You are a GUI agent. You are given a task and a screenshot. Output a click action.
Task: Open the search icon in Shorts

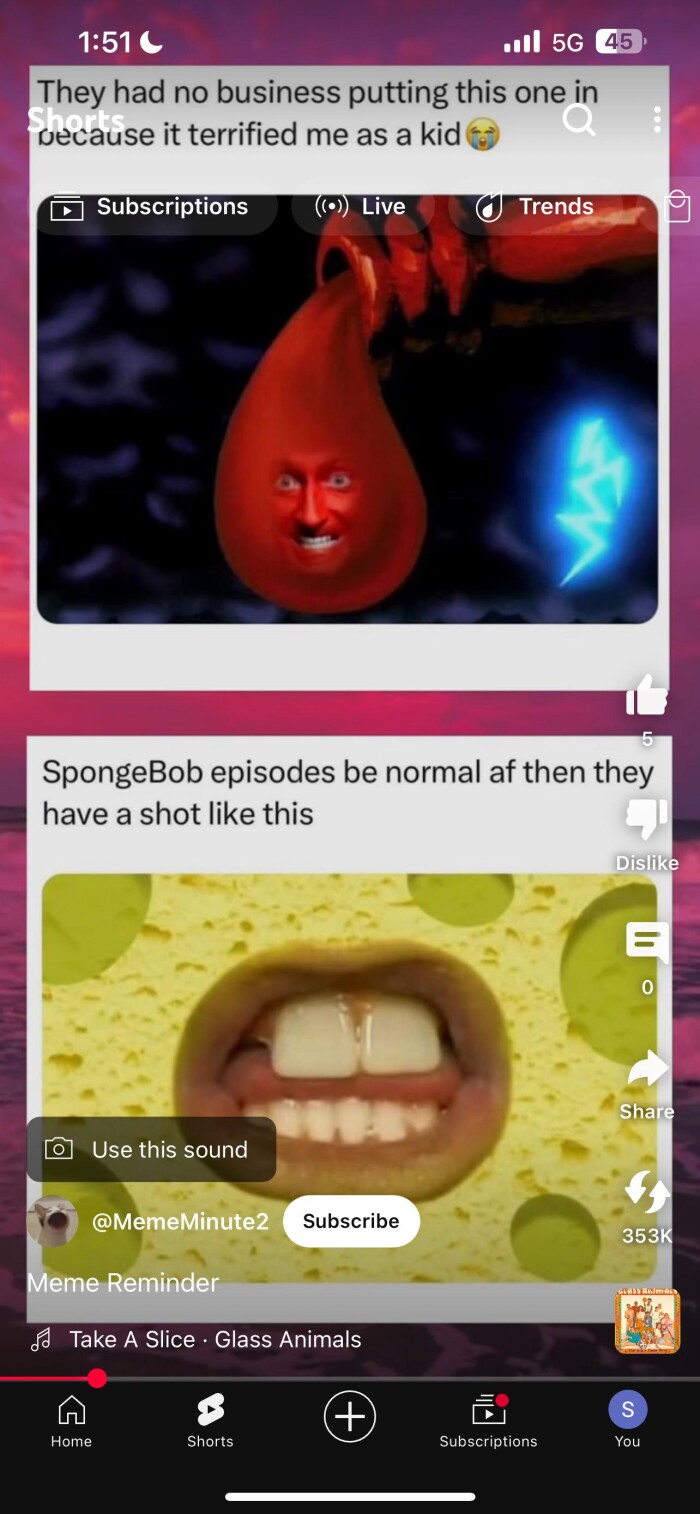[579, 120]
